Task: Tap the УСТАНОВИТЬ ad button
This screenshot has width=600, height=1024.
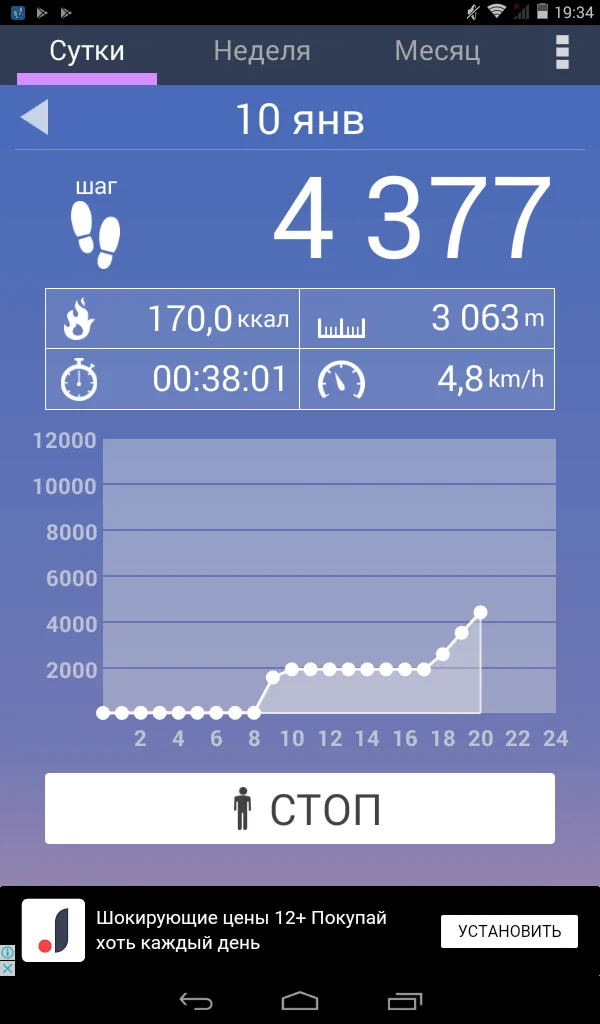Action: click(x=509, y=931)
